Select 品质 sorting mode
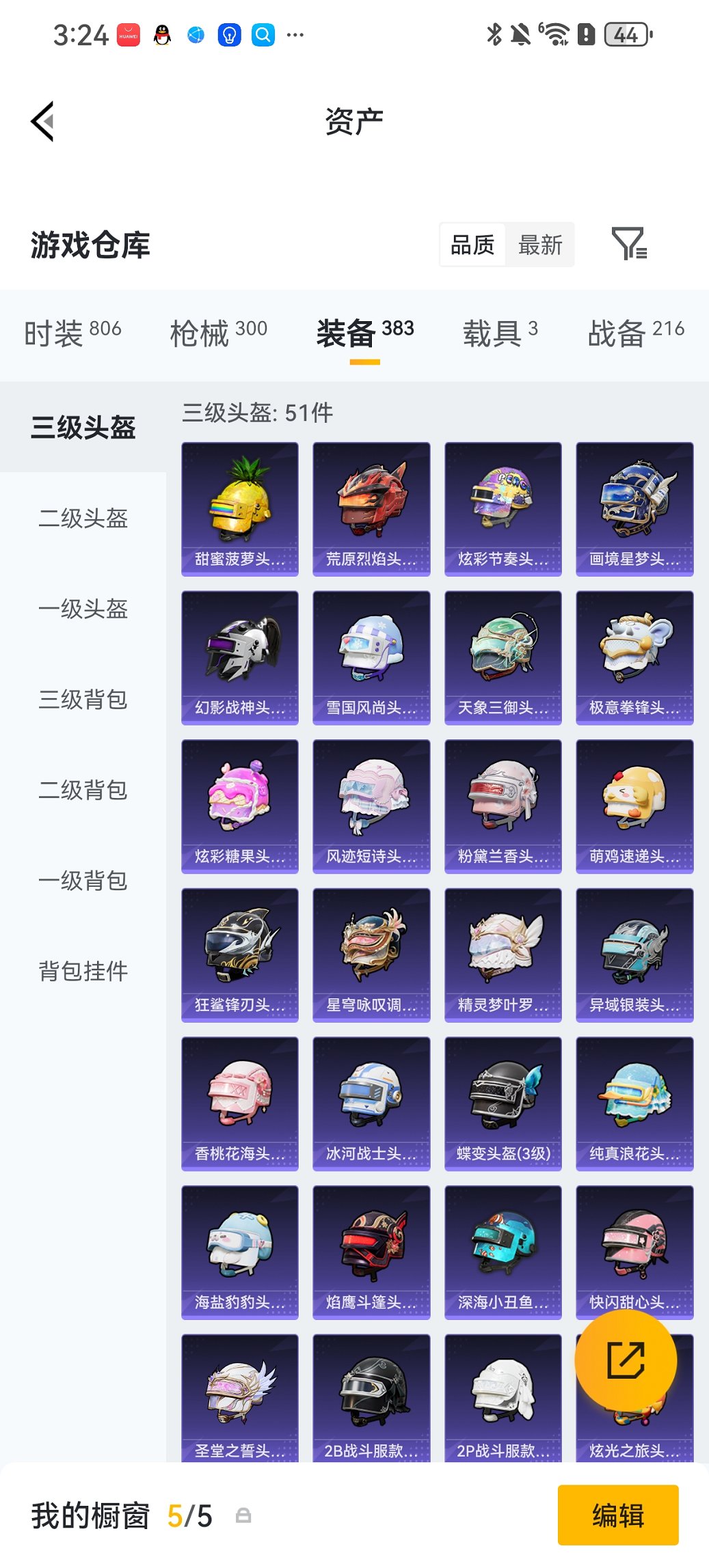709x1568 pixels. (473, 245)
